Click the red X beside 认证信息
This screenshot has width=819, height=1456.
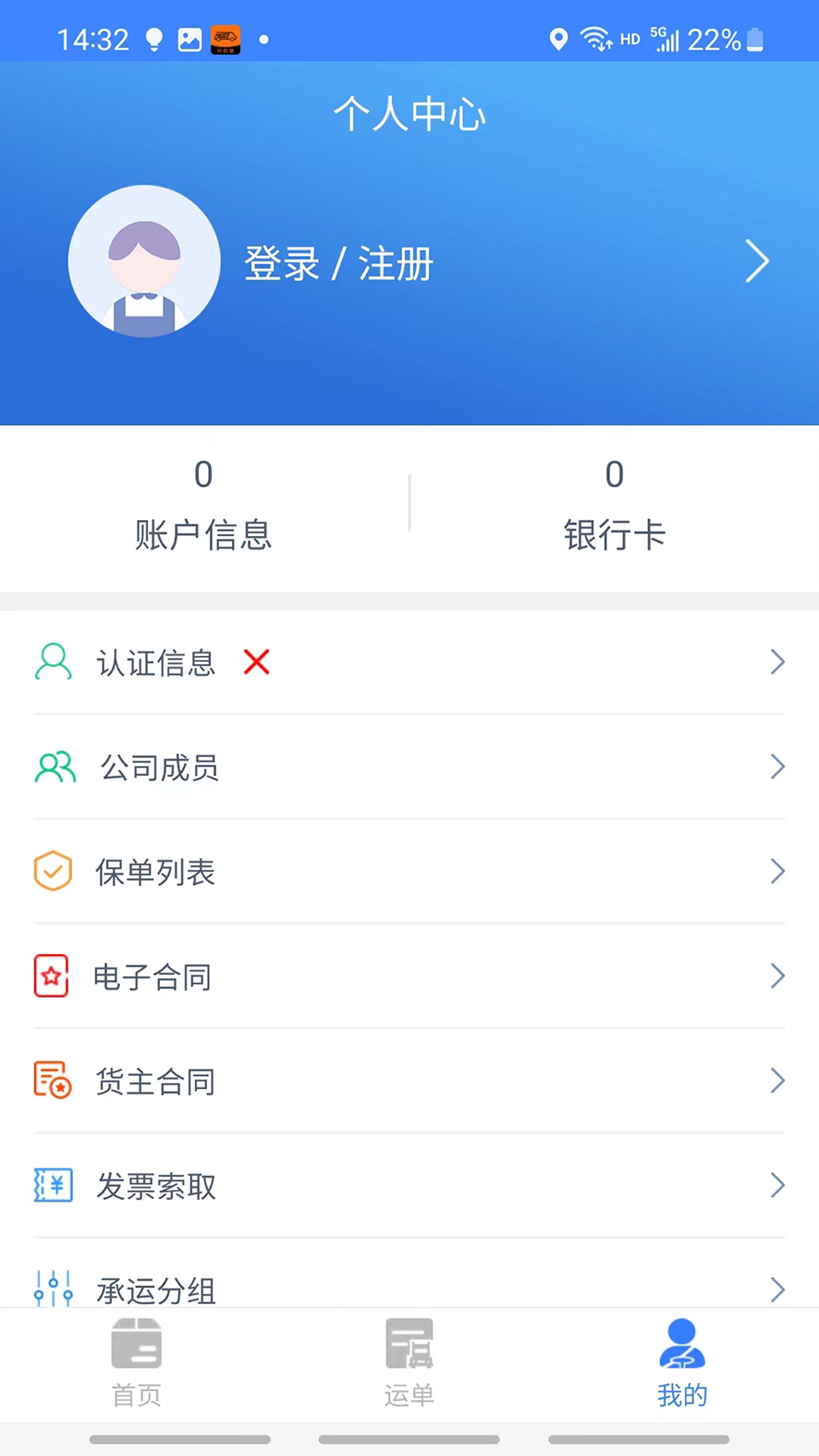click(x=256, y=662)
